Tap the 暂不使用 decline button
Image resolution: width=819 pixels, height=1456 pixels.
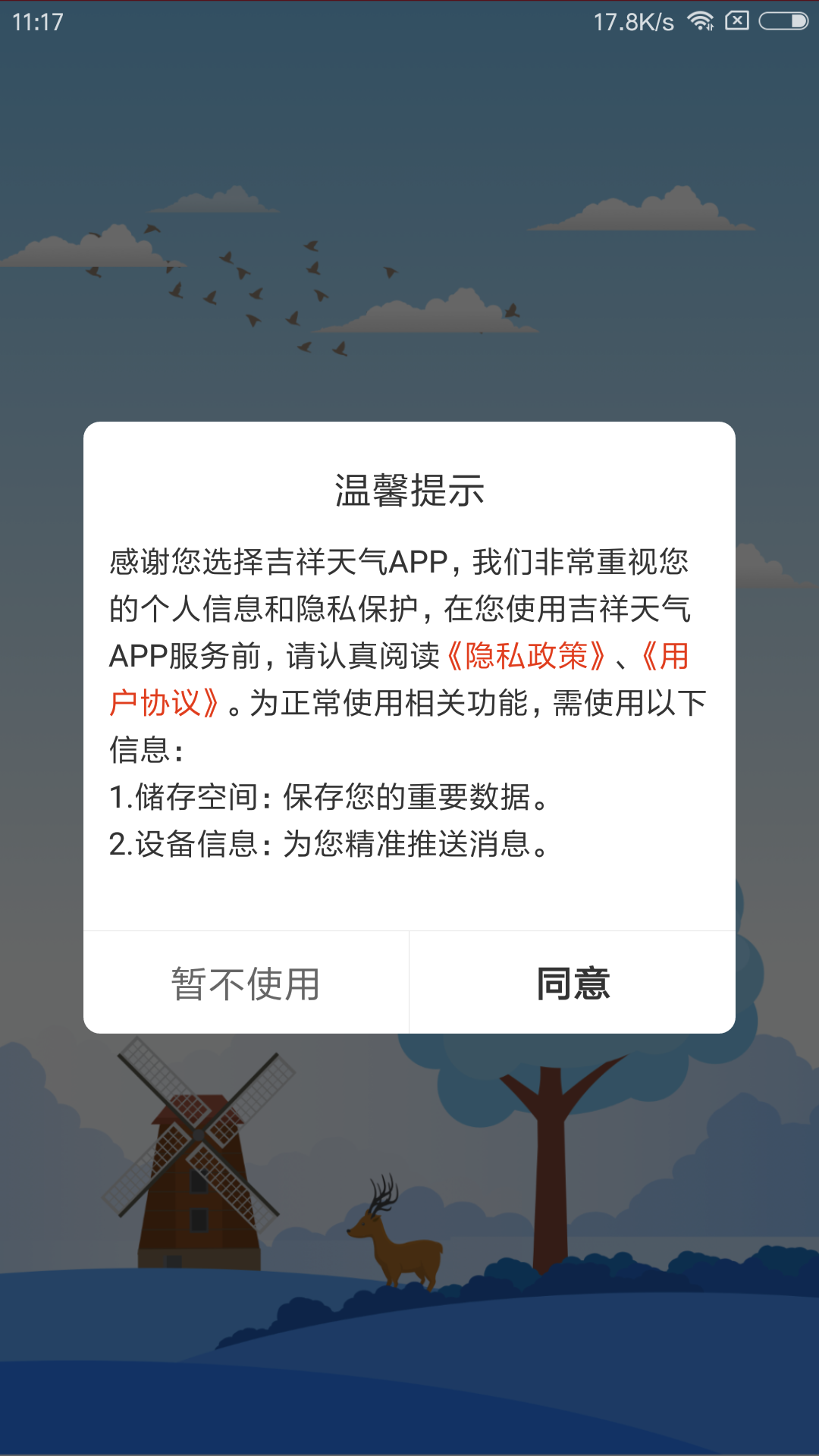coord(245,983)
